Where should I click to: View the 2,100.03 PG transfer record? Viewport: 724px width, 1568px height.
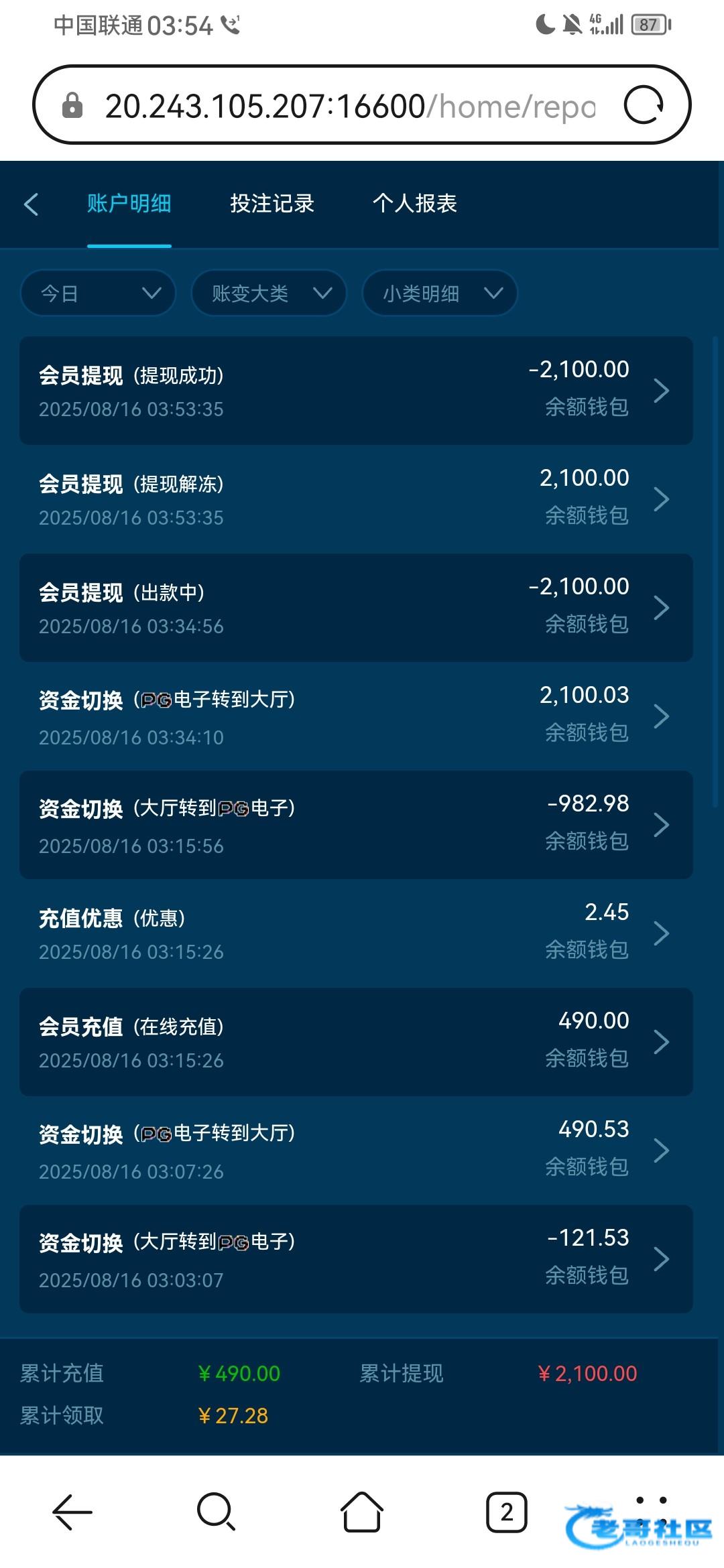point(356,716)
